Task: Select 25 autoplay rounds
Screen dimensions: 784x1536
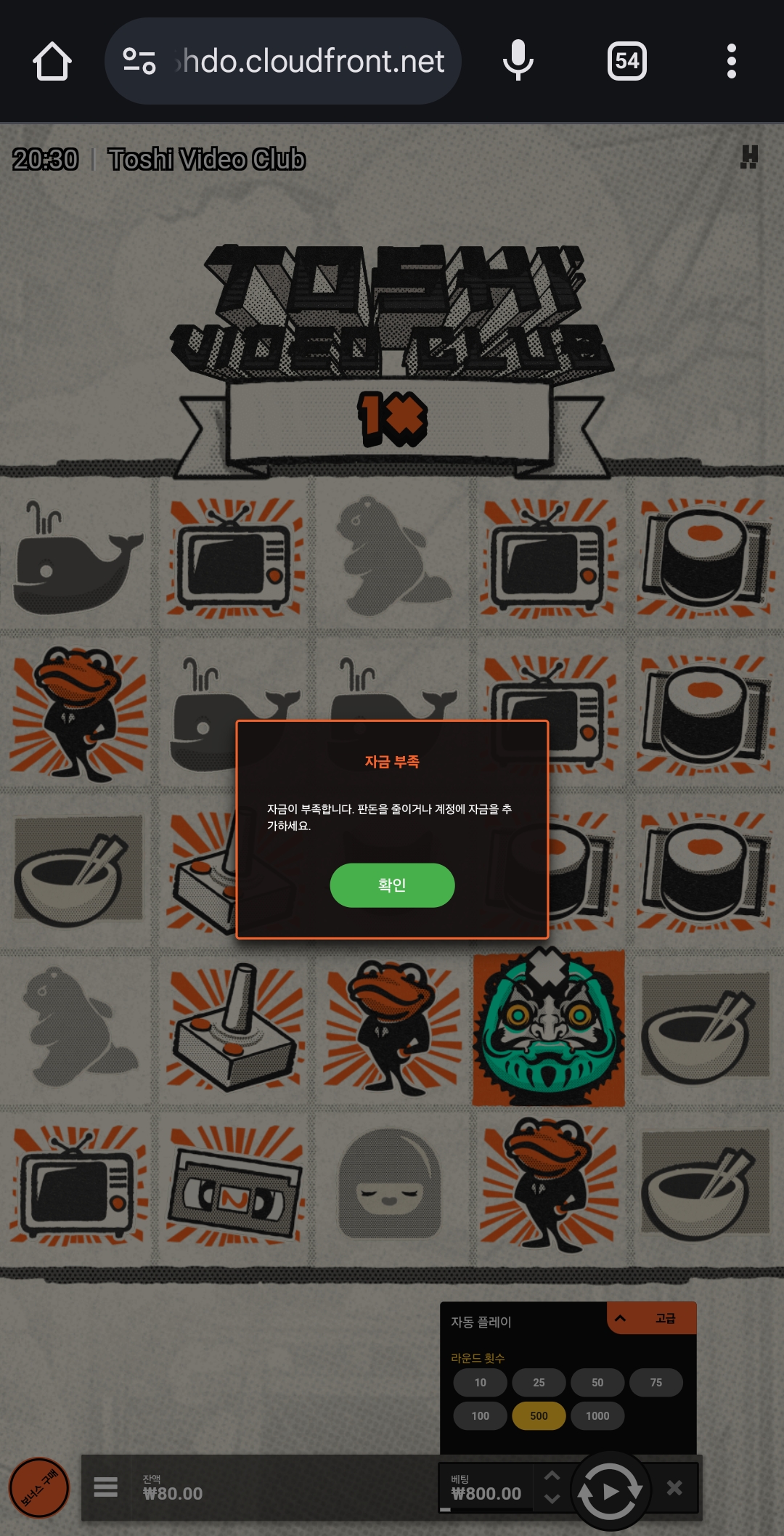Action: point(539,1382)
